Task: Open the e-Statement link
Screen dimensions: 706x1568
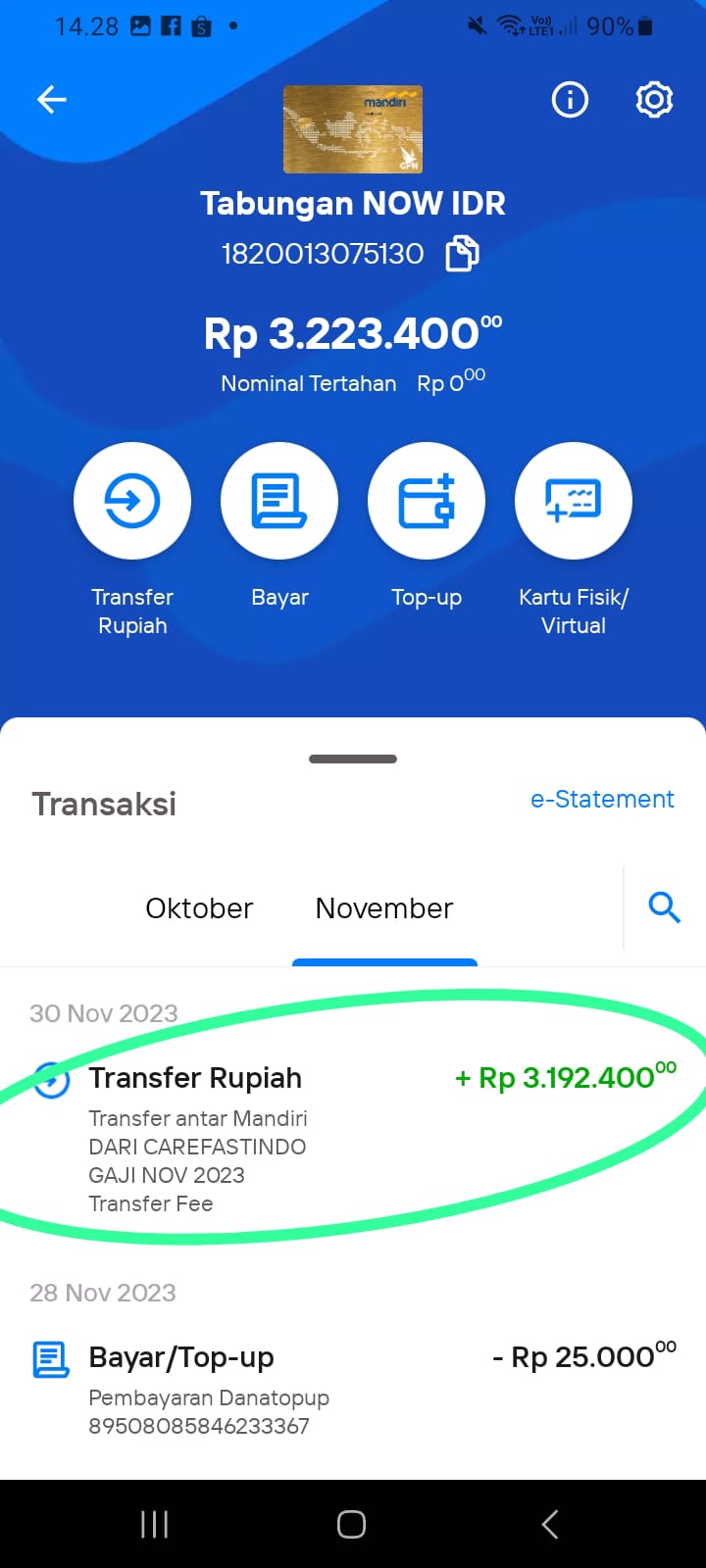Action: pyautogui.click(x=602, y=799)
